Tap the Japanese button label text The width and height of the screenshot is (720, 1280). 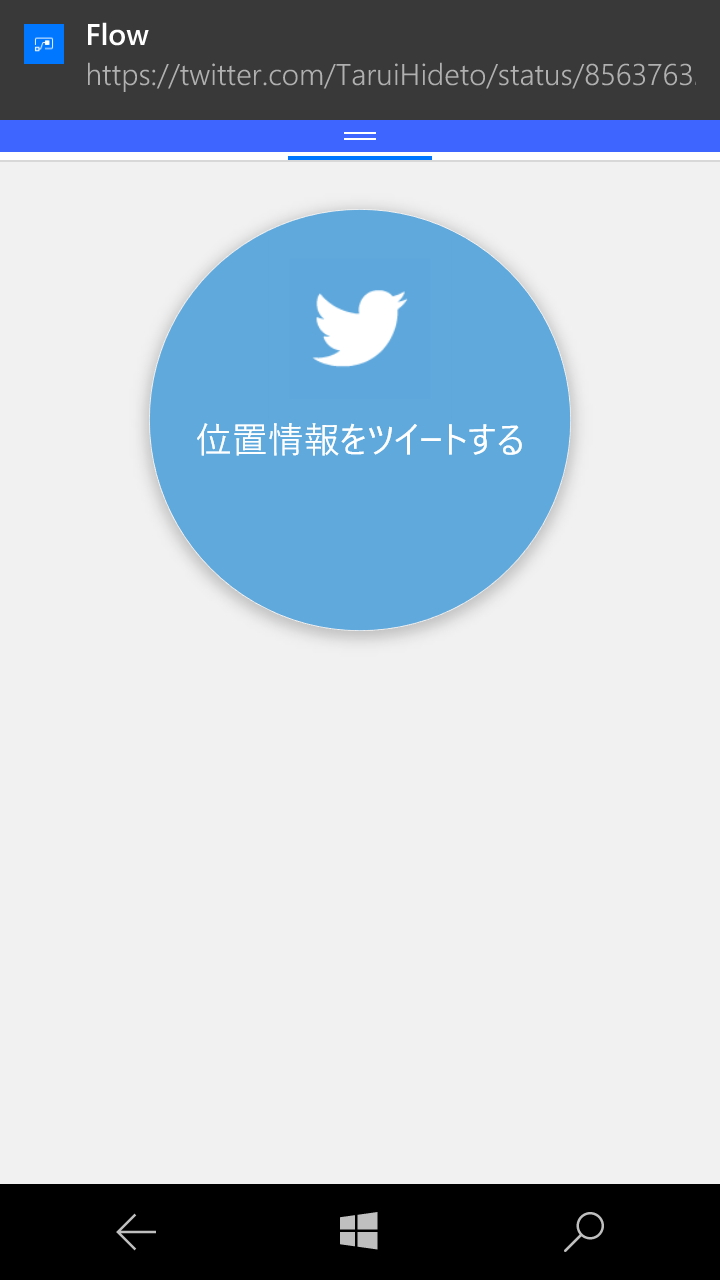click(x=359, y=439)
